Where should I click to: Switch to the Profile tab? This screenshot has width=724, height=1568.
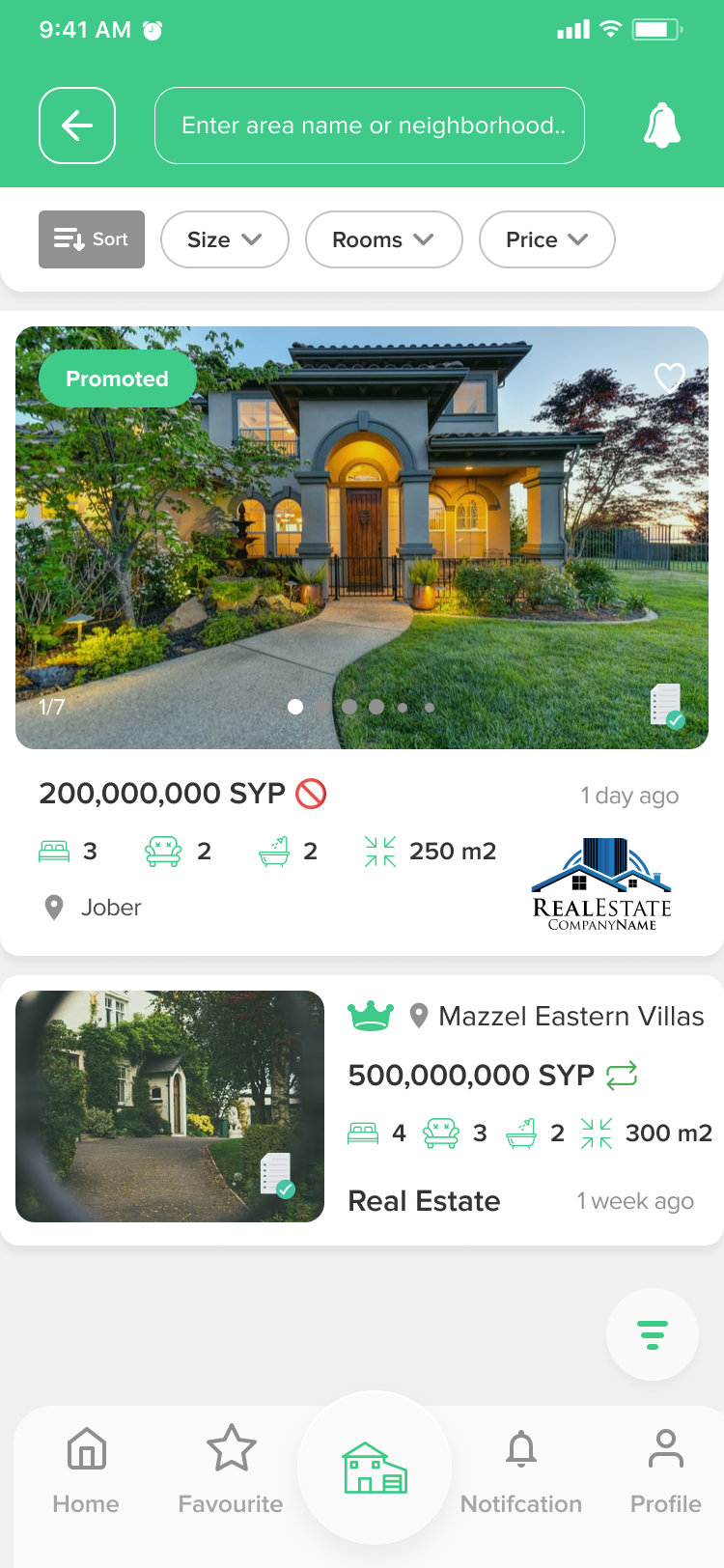(x=665, y=1468)
